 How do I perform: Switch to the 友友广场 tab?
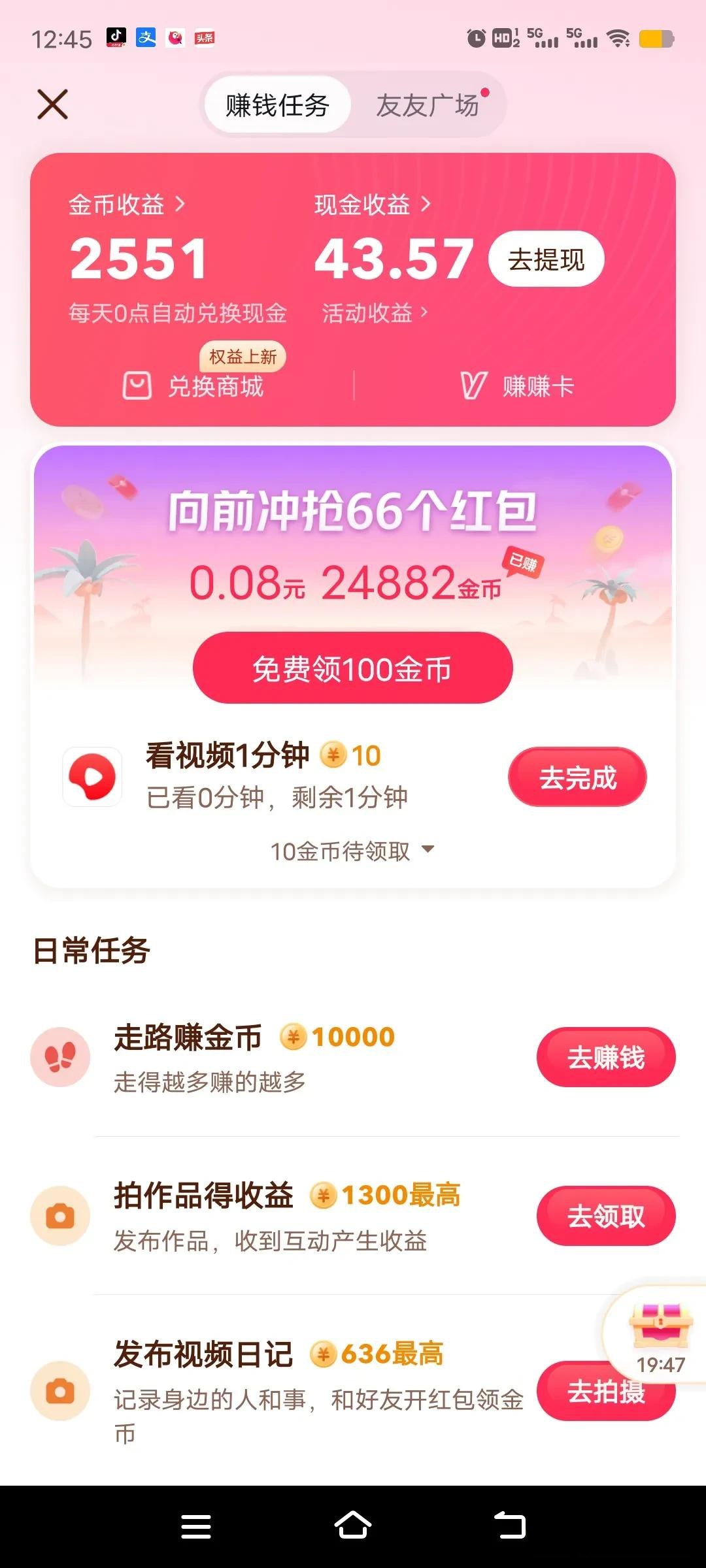pos(428,105)
